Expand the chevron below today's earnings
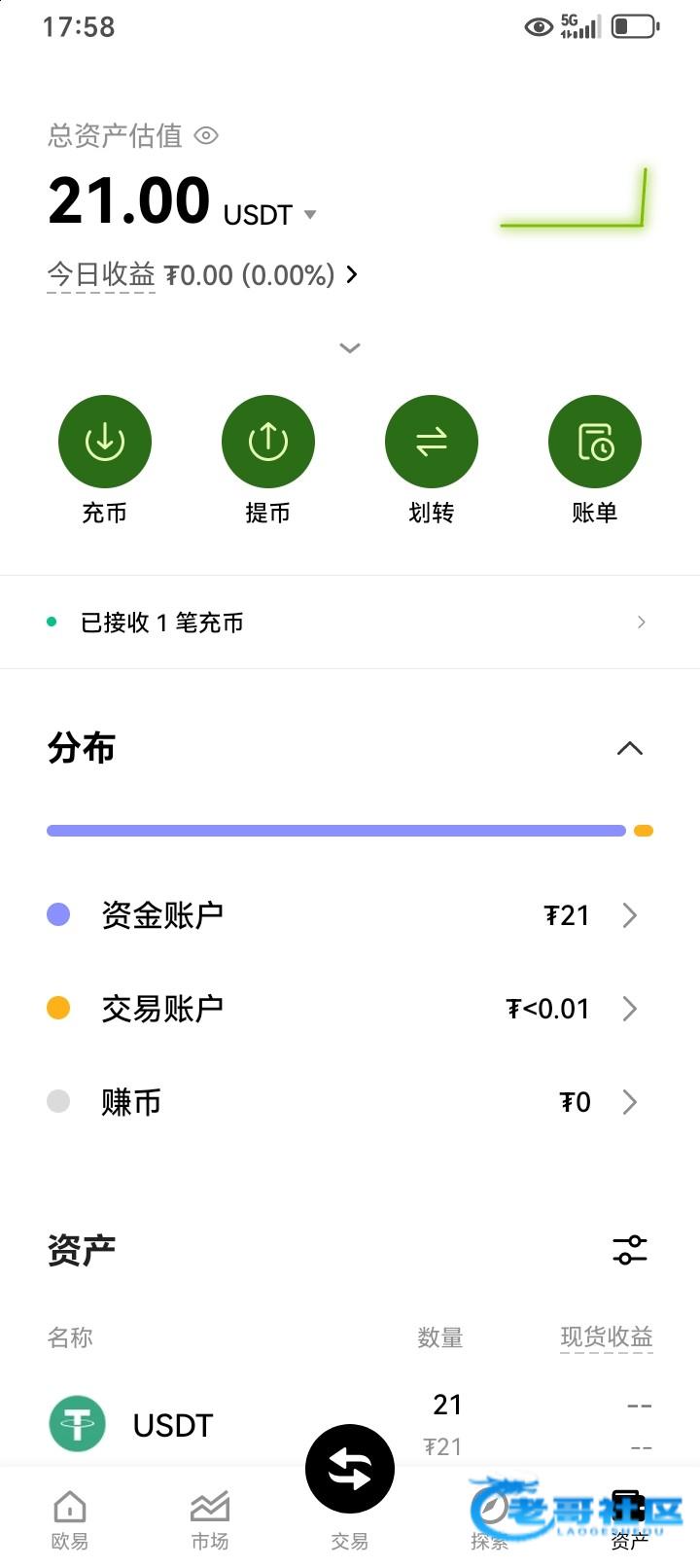 (350, 347)
